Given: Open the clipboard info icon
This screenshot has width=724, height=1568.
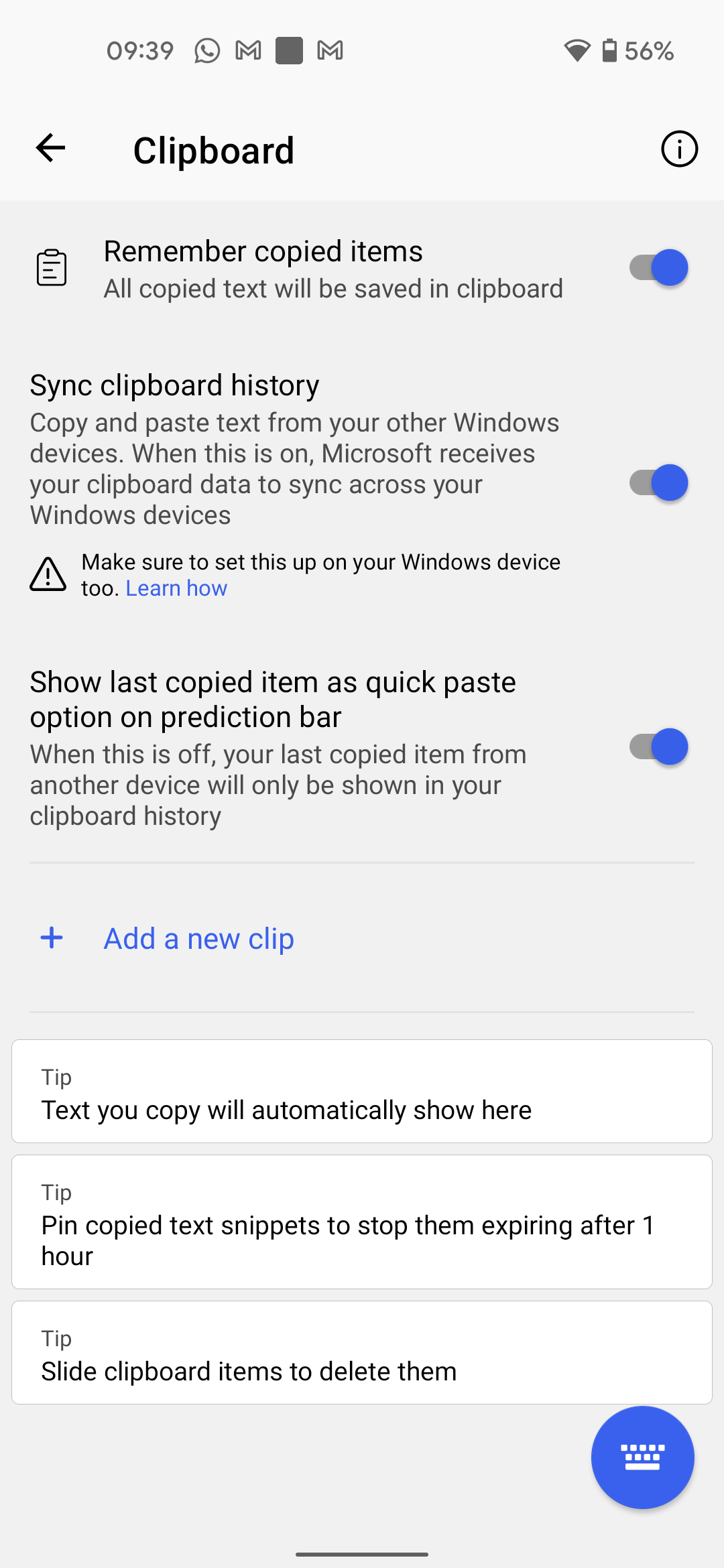Looking at the screenshot, I should [x=679, y=149].
